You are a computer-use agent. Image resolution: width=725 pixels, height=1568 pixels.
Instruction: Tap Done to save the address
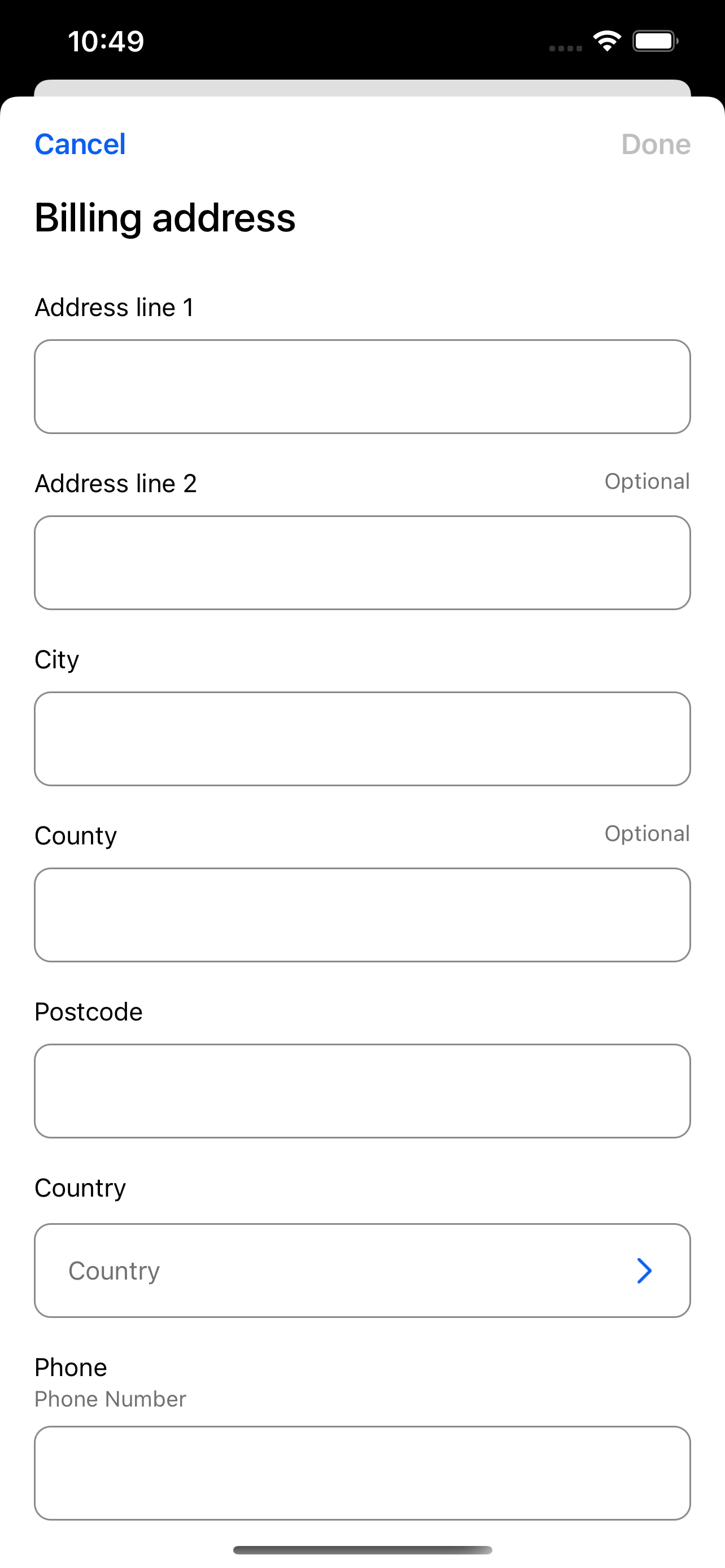(656, 144)
